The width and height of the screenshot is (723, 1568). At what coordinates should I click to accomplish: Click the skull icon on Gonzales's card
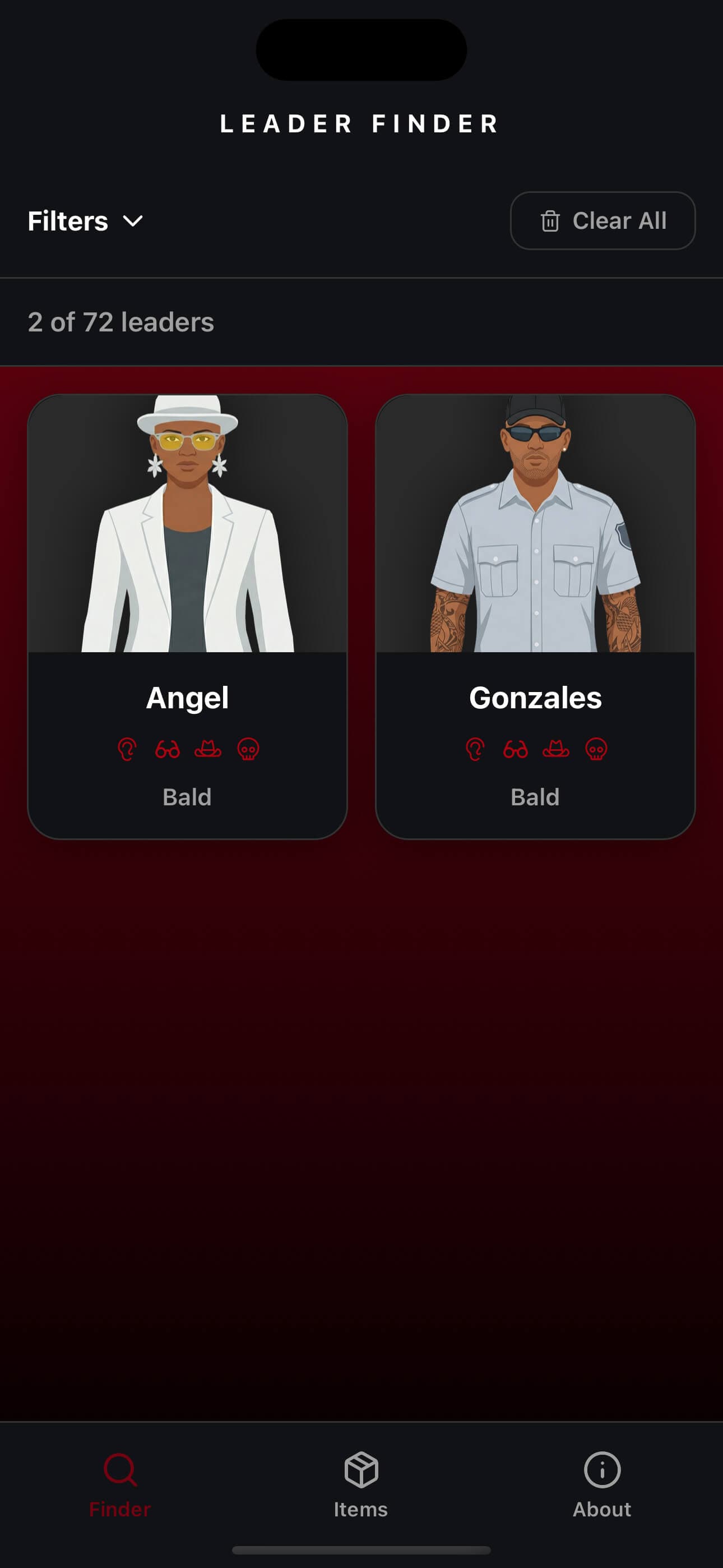point(597,750)
